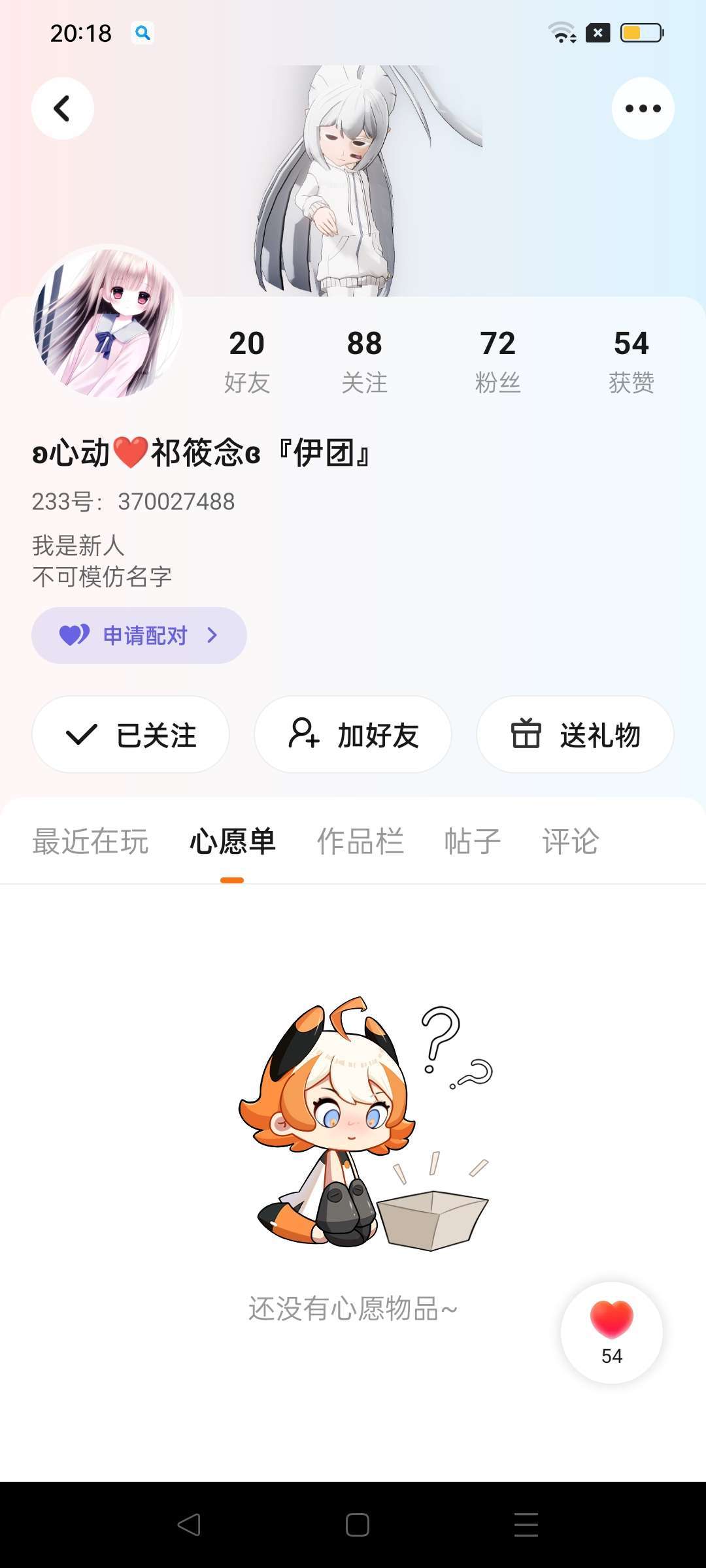This screenshot has height=1568, width=706.
Task: Like this profile with the heart button
Action: coord(612,1331)
